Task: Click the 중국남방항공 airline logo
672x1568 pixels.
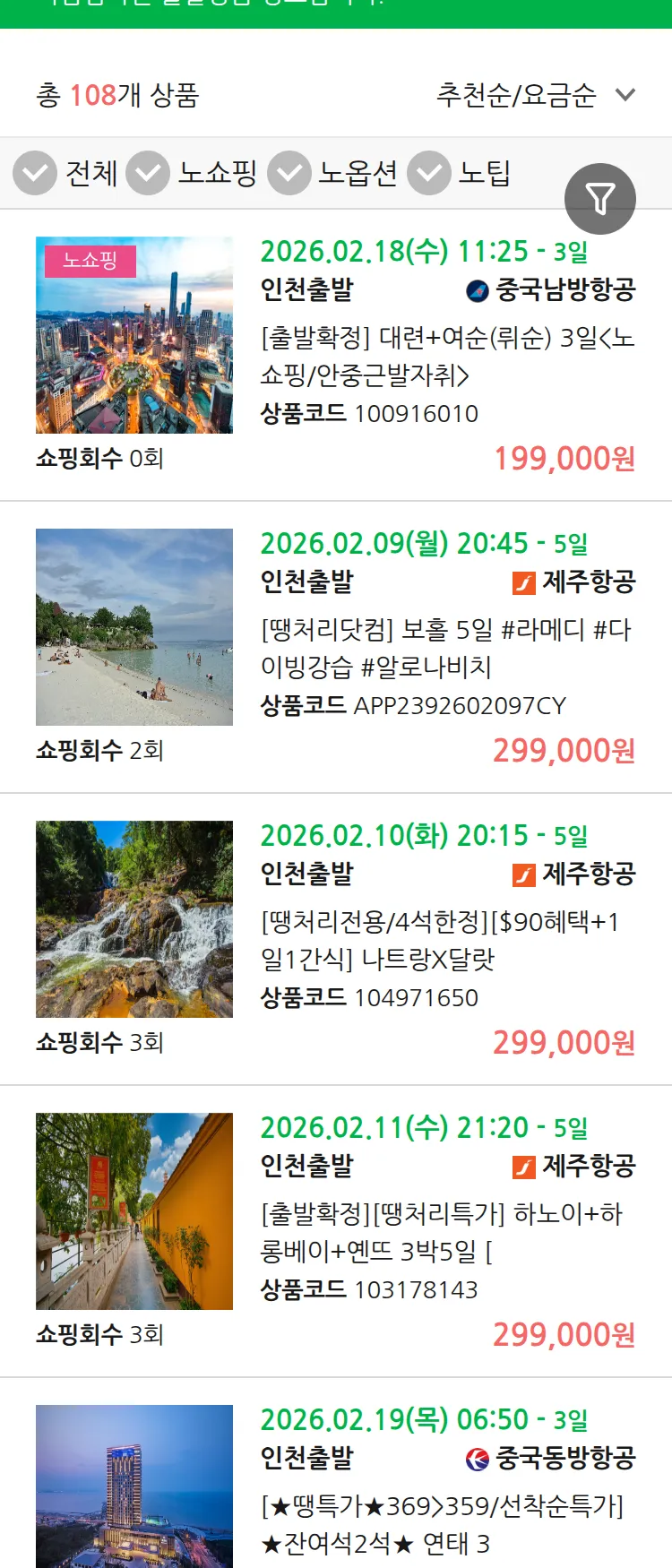Action: click(478, 289)
